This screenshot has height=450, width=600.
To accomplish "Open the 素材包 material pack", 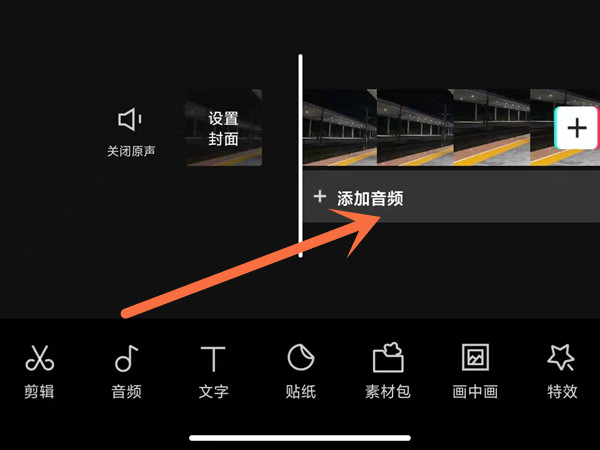I will (388, 370).
